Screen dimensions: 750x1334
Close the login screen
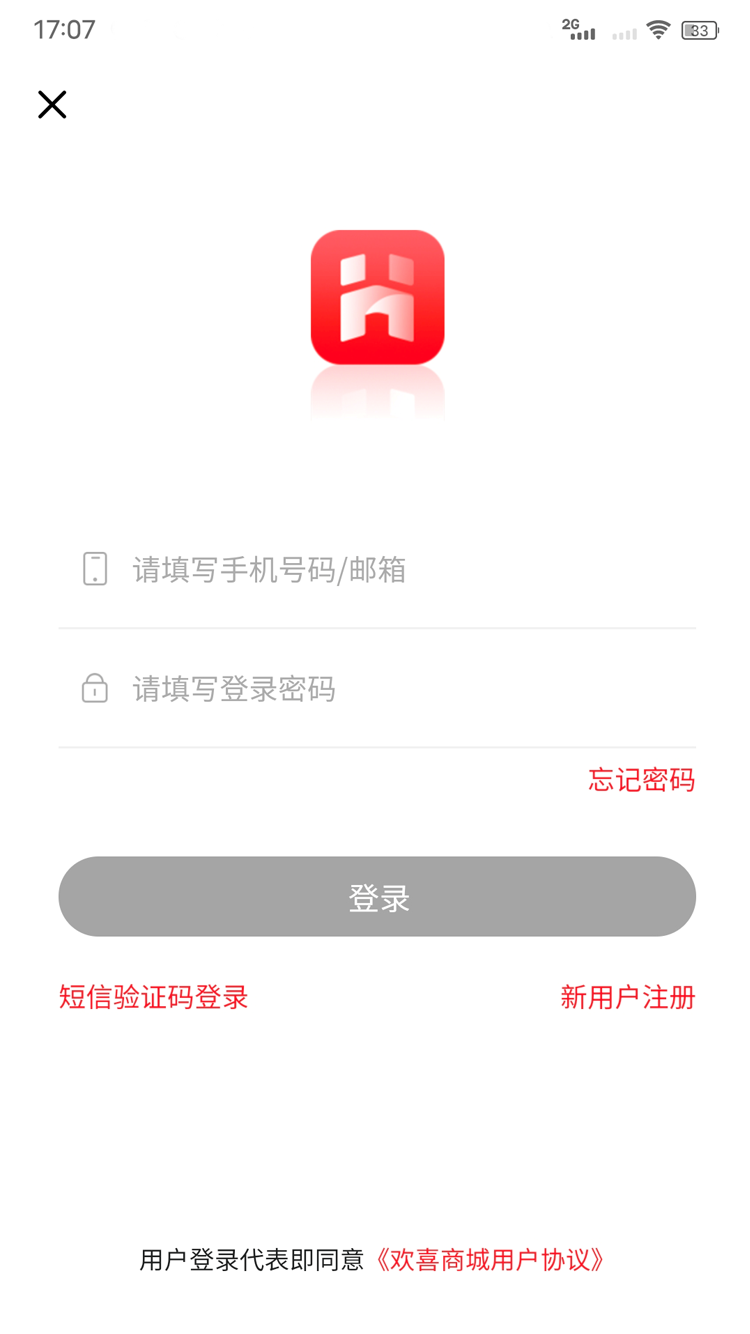point(52,105)
